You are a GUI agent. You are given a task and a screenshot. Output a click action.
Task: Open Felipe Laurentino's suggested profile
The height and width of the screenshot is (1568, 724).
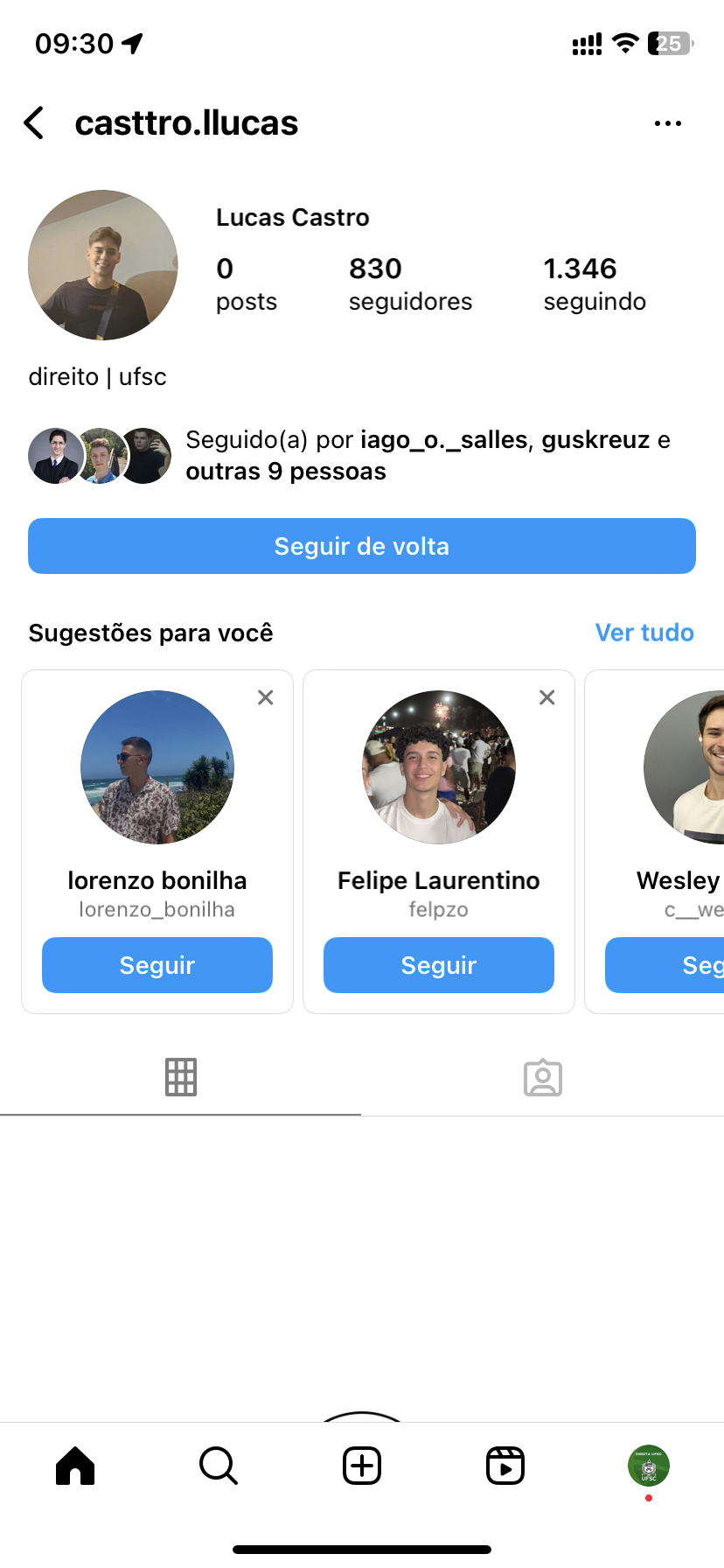point(439,767)
